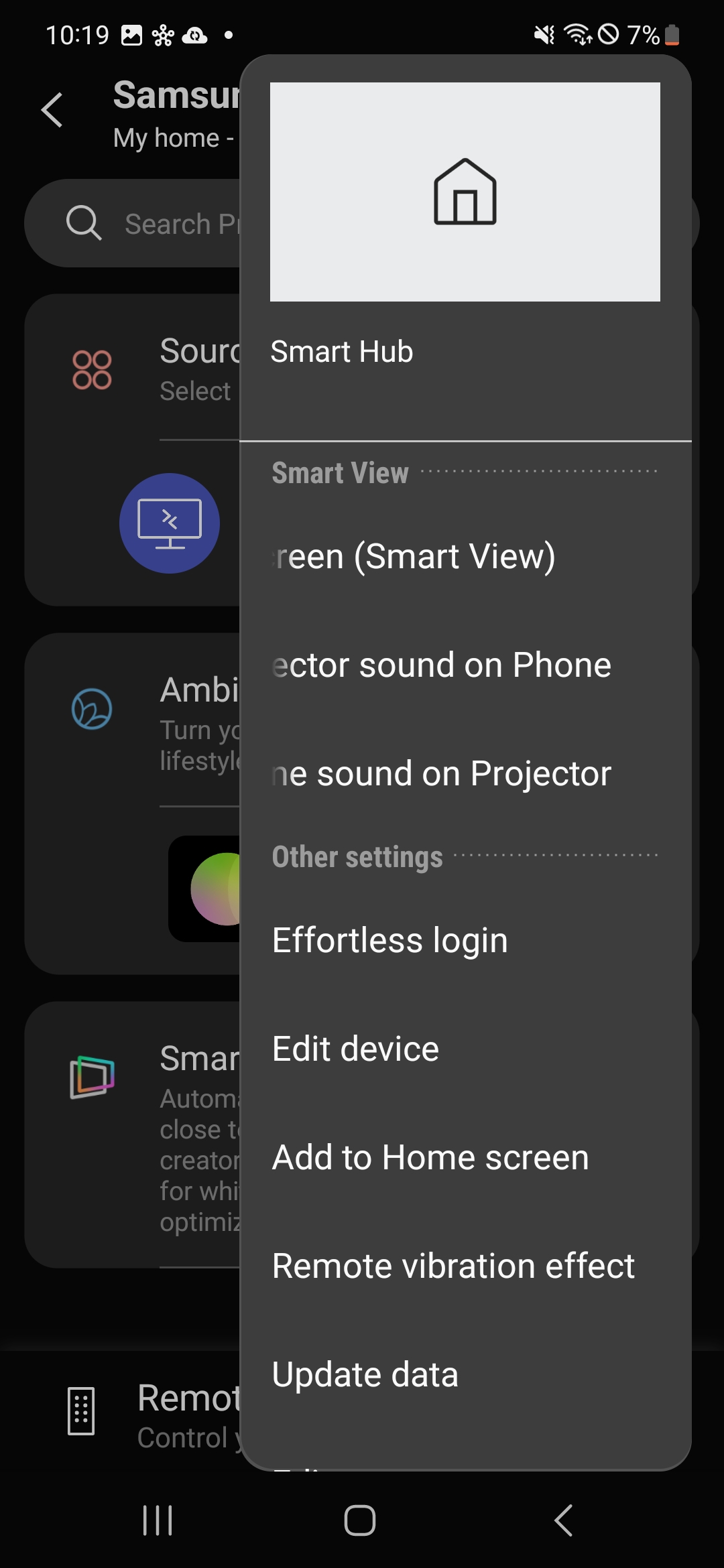Open Effortless login
Screen dimensions: 724x1568
[465, 939]
